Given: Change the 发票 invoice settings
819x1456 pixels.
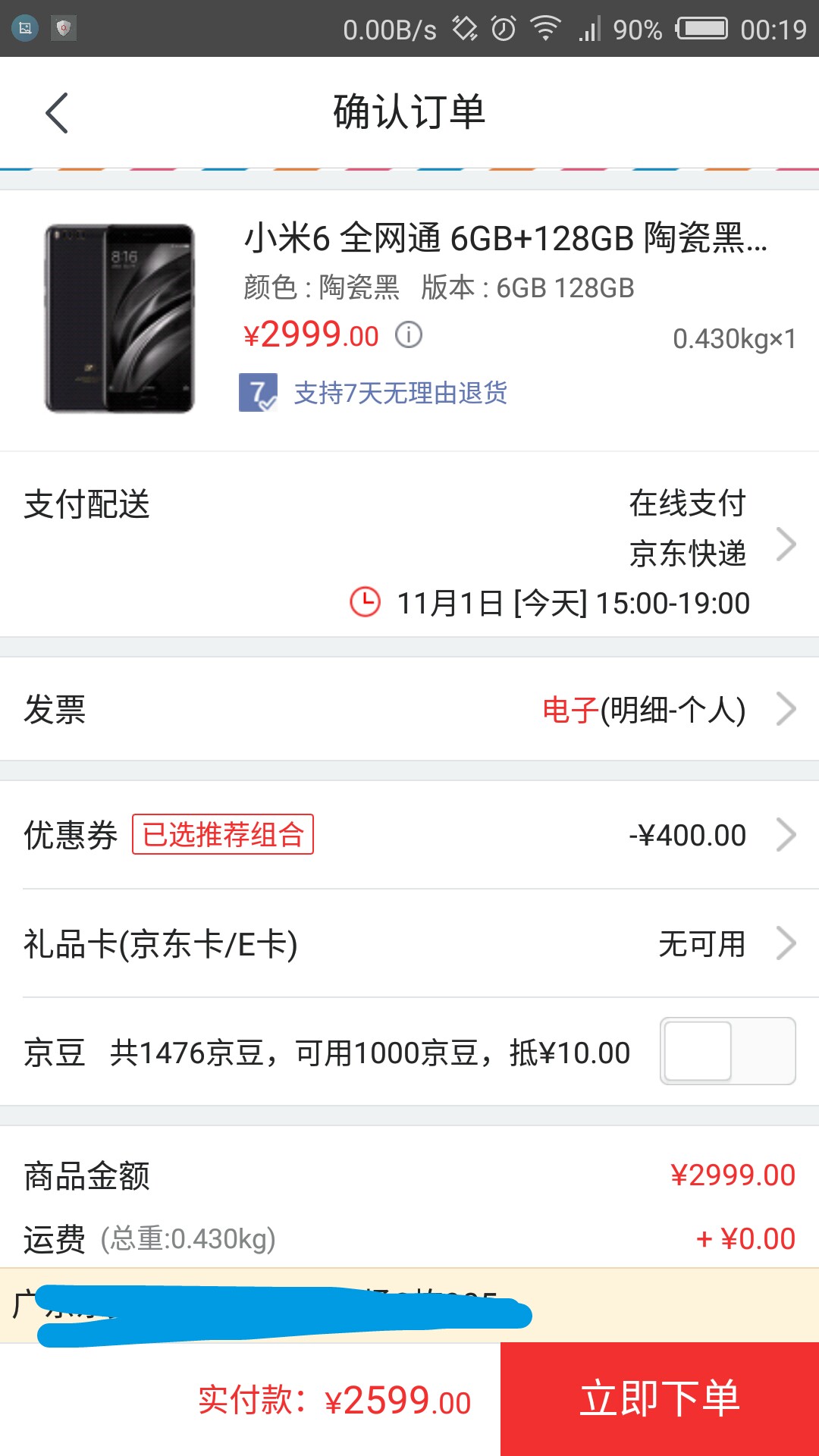Looking at the screenshot, I should 409,710.
